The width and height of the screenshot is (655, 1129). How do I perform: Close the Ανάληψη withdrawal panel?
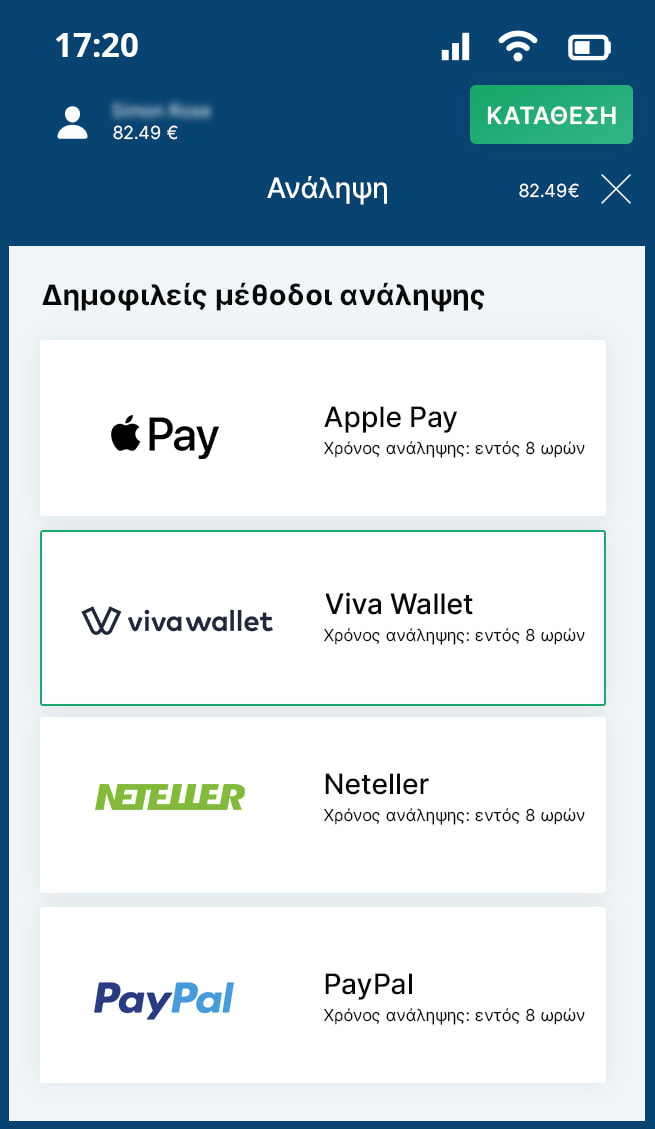[616, 189]
